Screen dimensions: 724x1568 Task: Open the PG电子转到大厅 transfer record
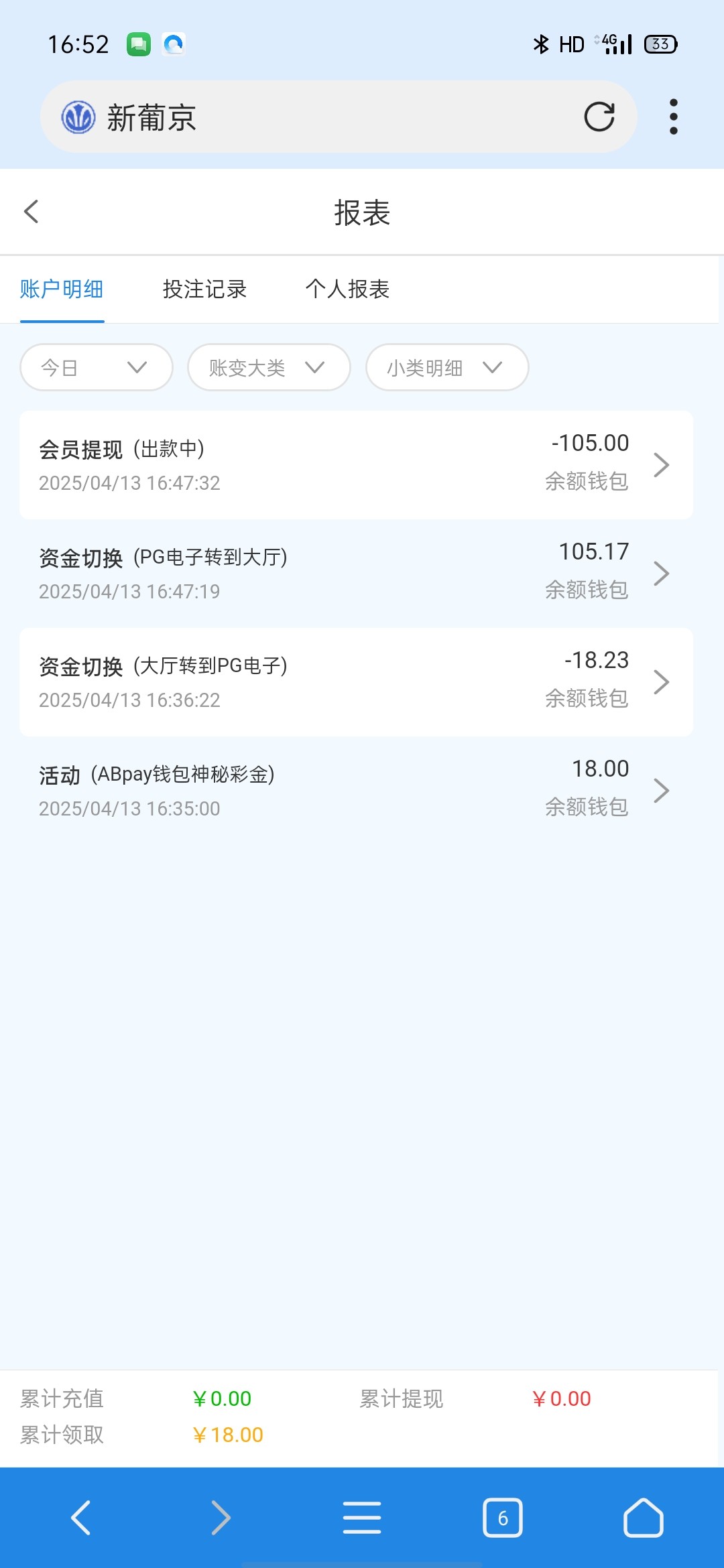(x=355, y=574)
